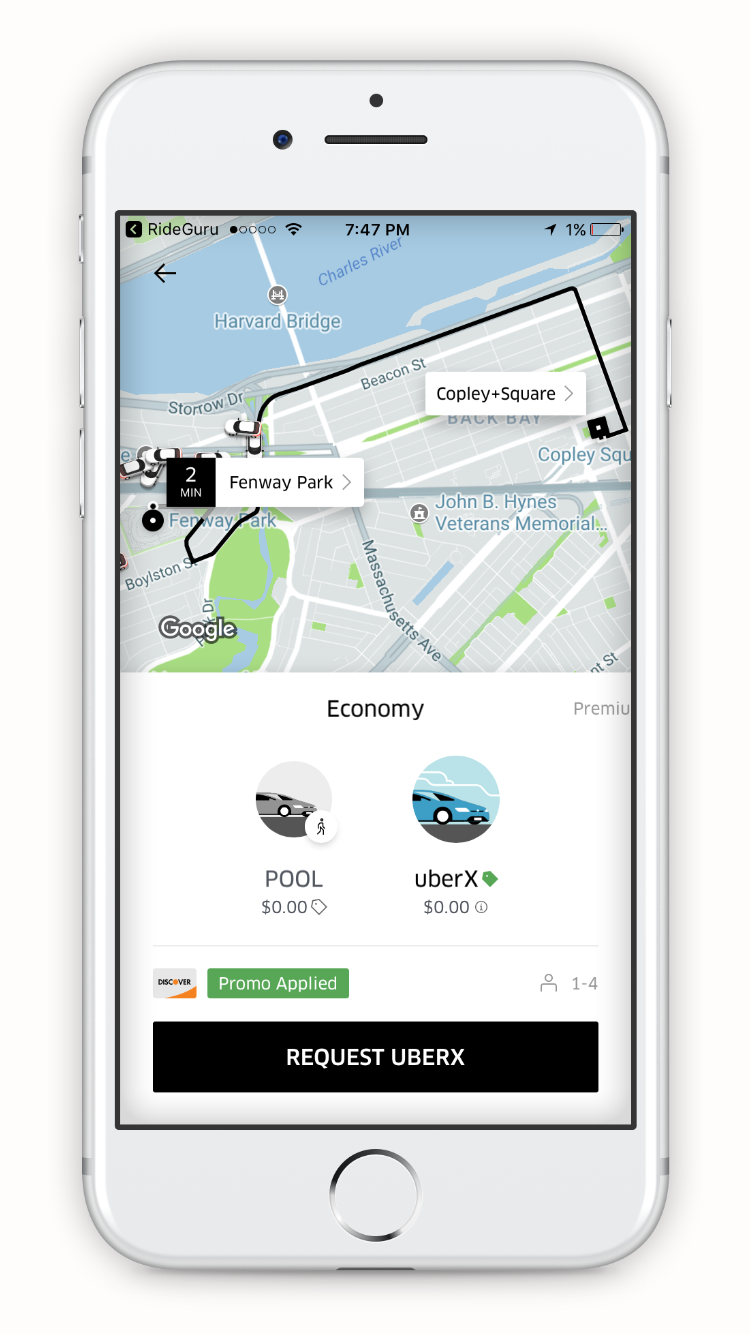
Task: Change the 1-4 passenger count
Action: (x=569, y=984)
